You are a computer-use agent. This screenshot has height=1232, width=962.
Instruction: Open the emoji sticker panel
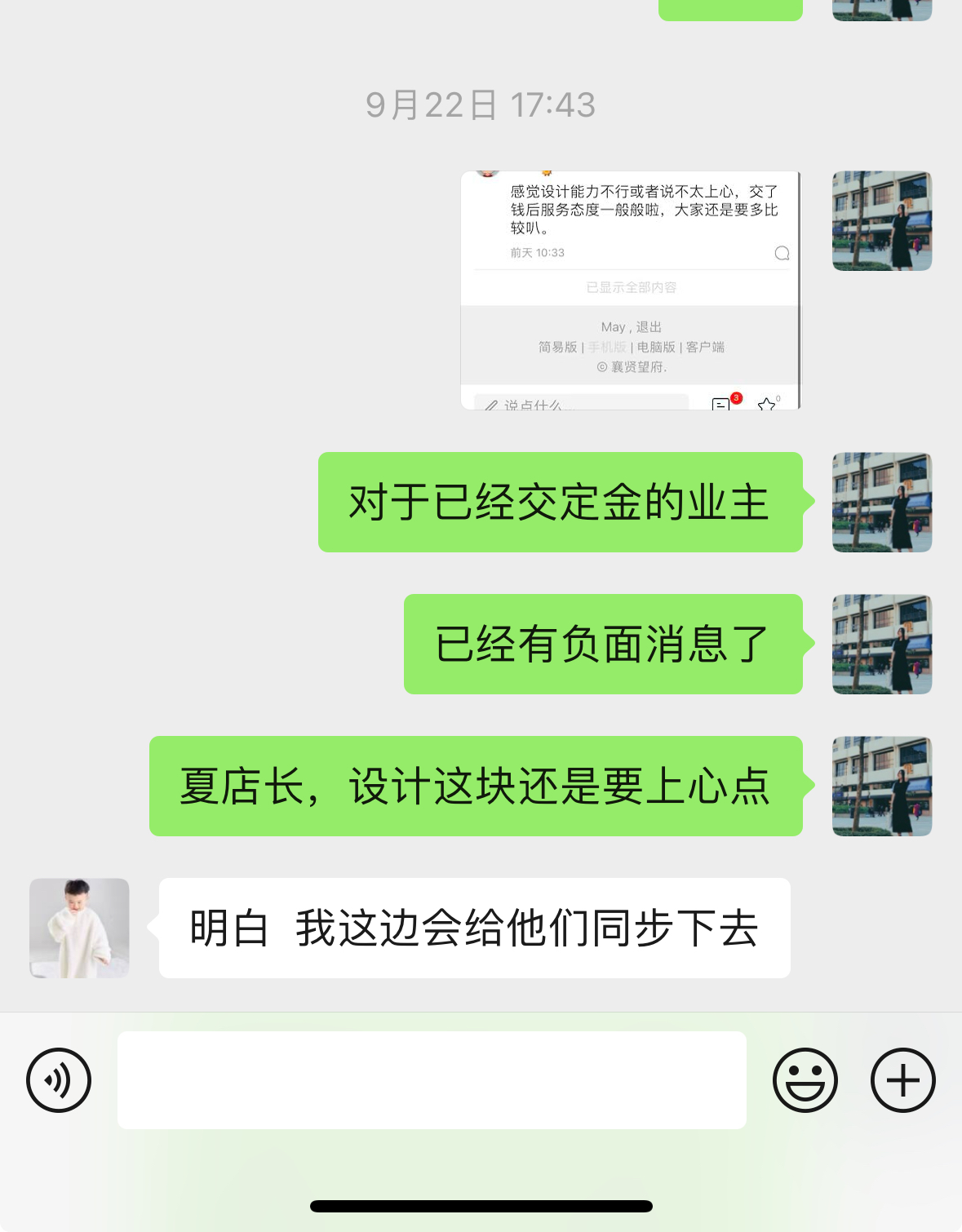[x=805, y=1080]
